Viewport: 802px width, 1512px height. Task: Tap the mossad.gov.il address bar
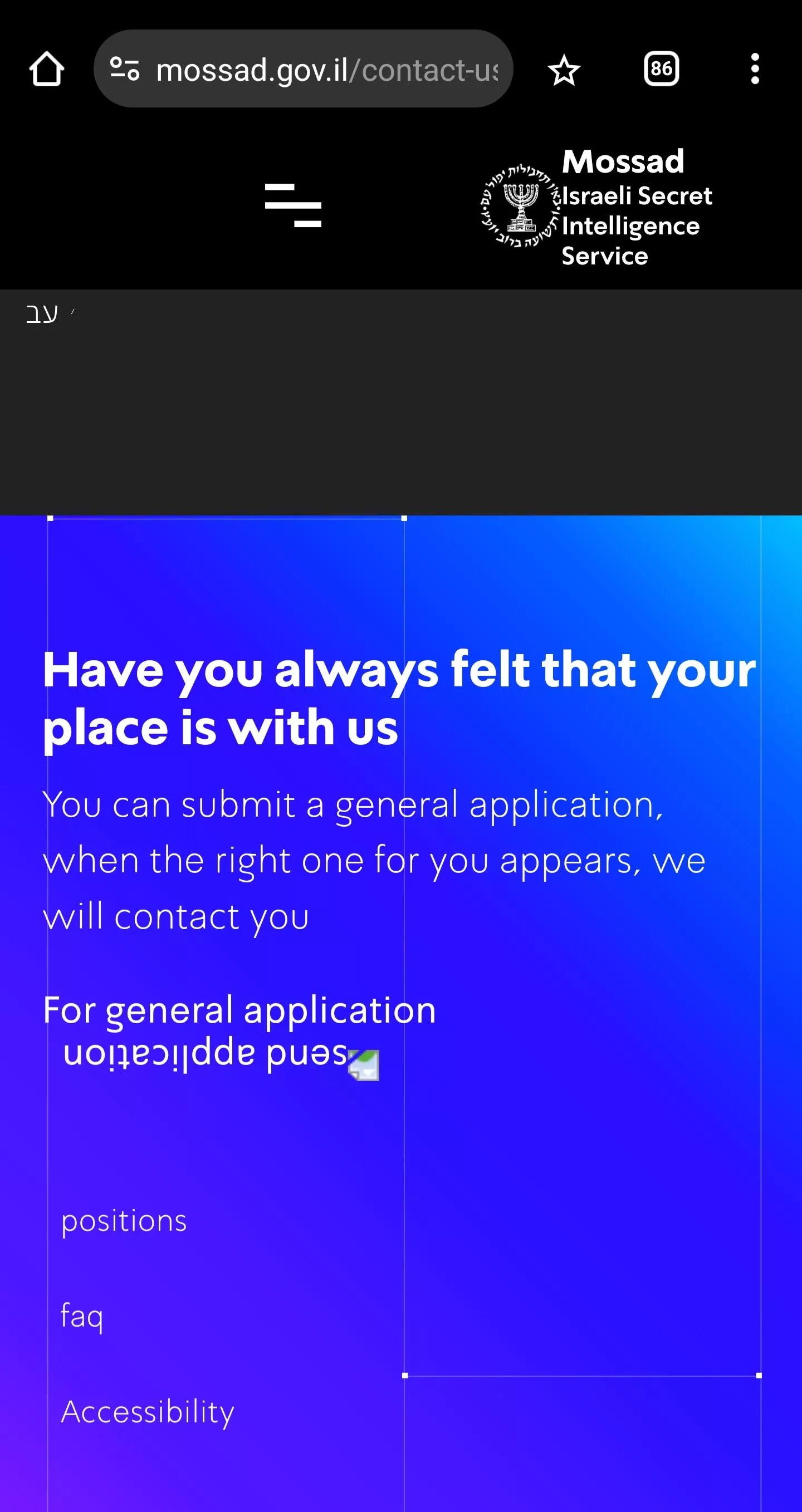pos(326,70)
